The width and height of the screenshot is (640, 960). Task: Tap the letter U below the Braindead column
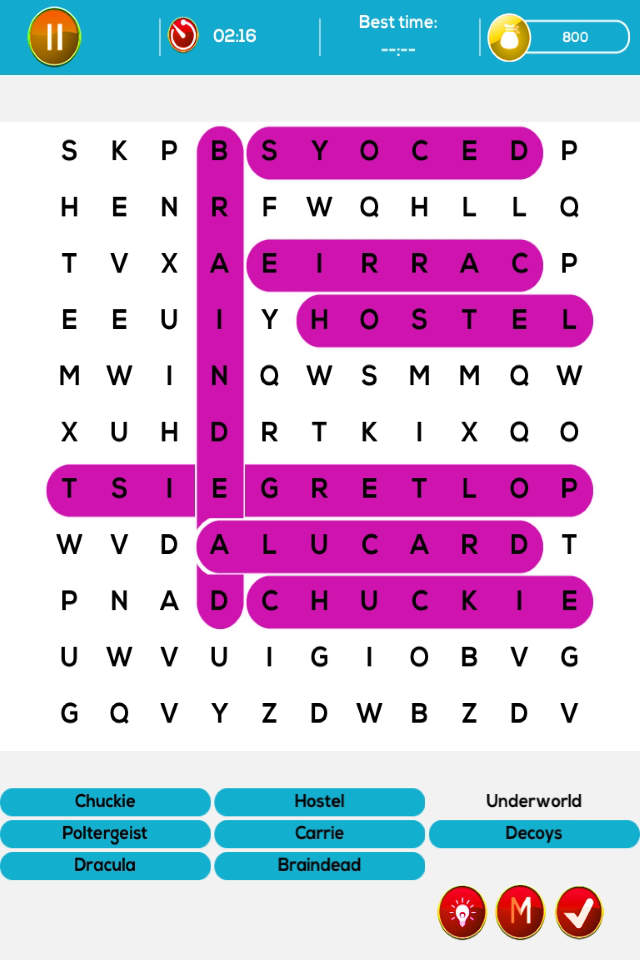tap(219, 657)
